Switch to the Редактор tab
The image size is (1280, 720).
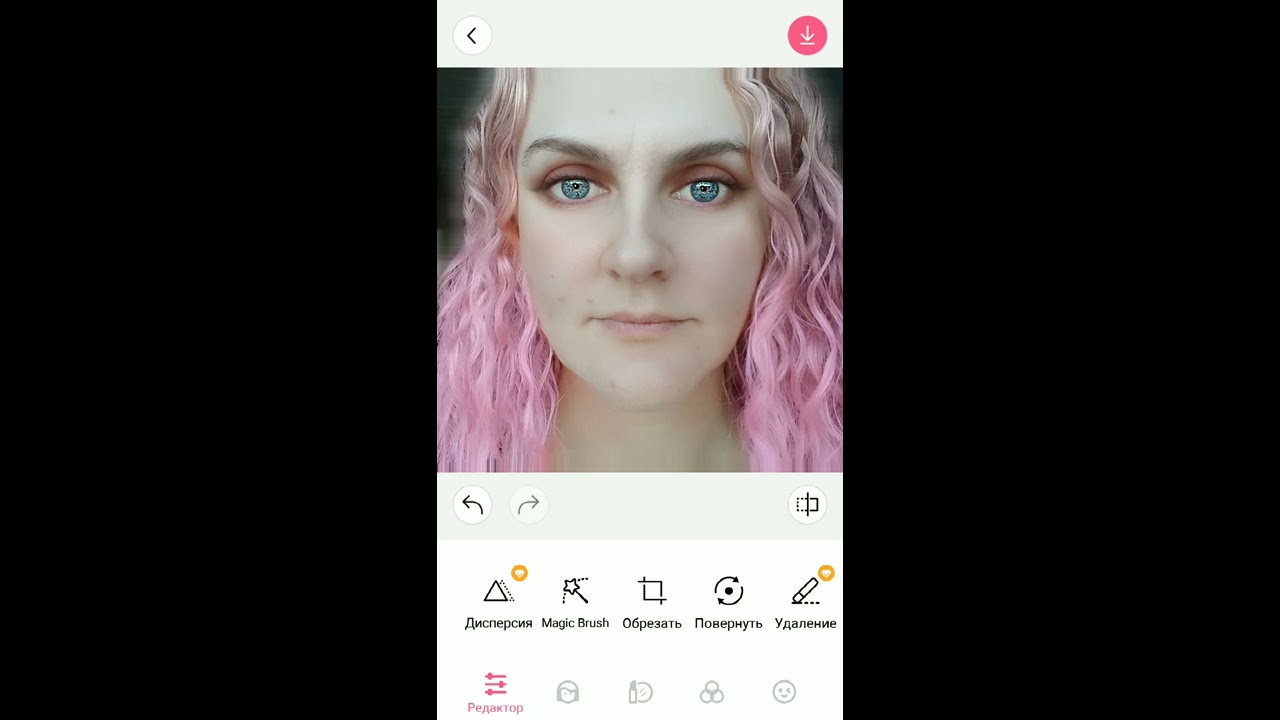coord(495,692)
